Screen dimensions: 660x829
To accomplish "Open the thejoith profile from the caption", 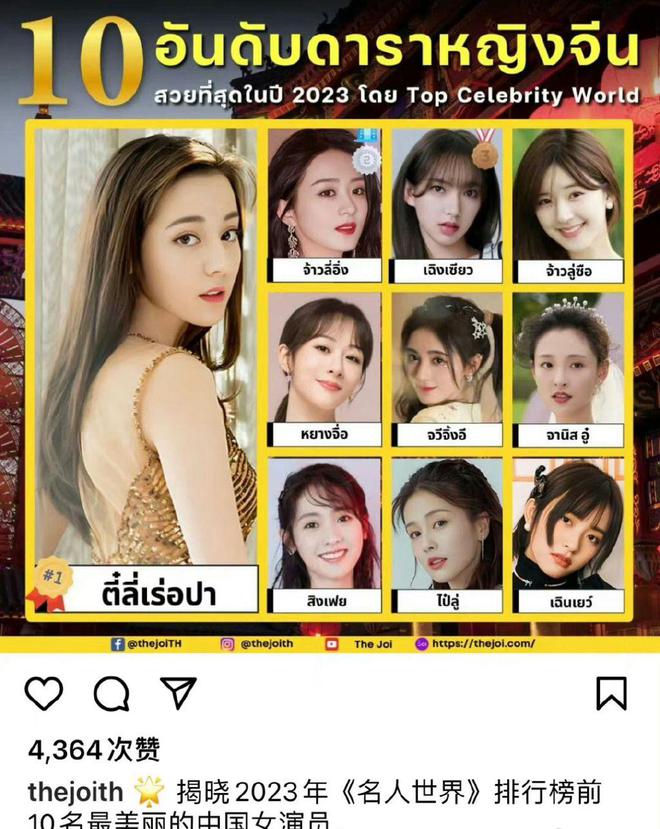I will [x=76, y=791].
